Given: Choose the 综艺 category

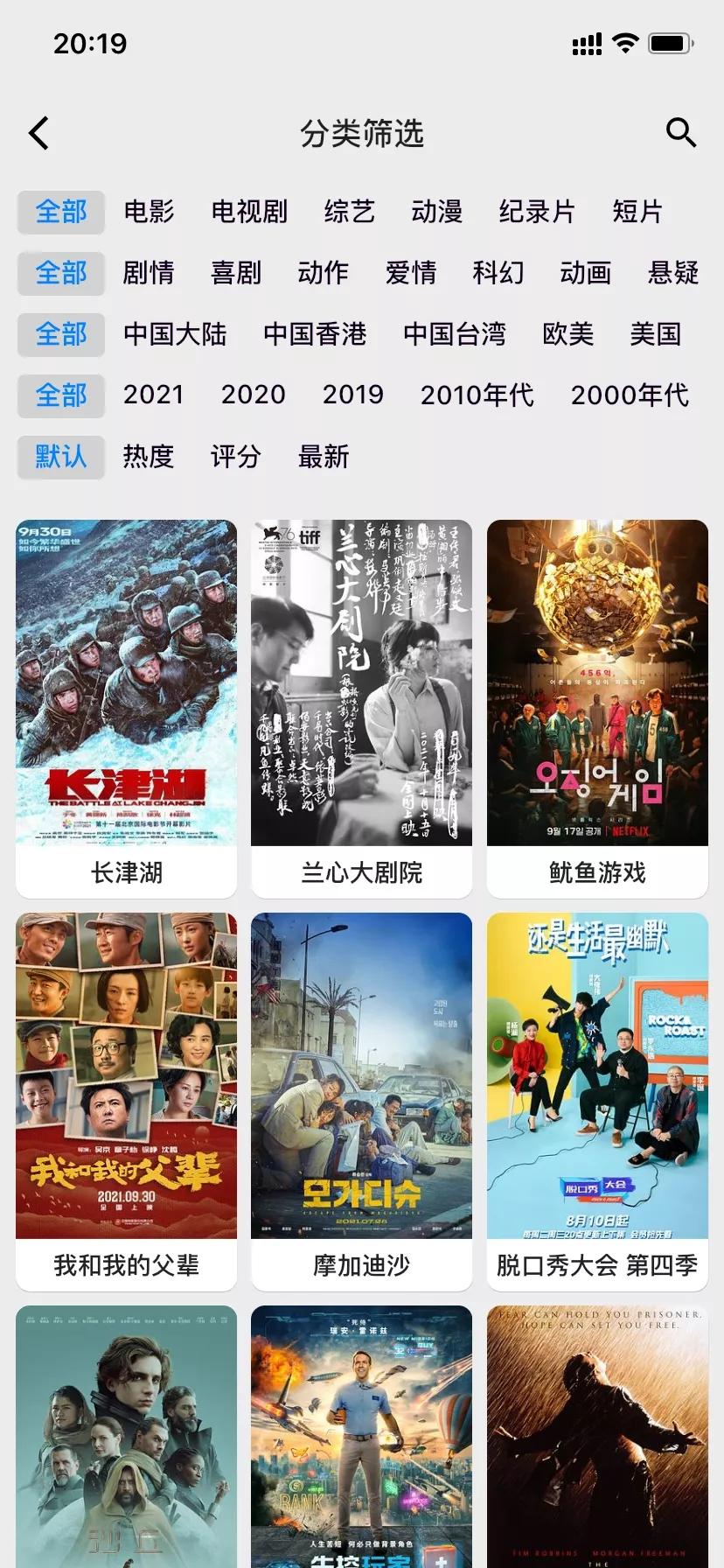Looking at the screenshot, I should pyautogui.click(x=349, y=212).
